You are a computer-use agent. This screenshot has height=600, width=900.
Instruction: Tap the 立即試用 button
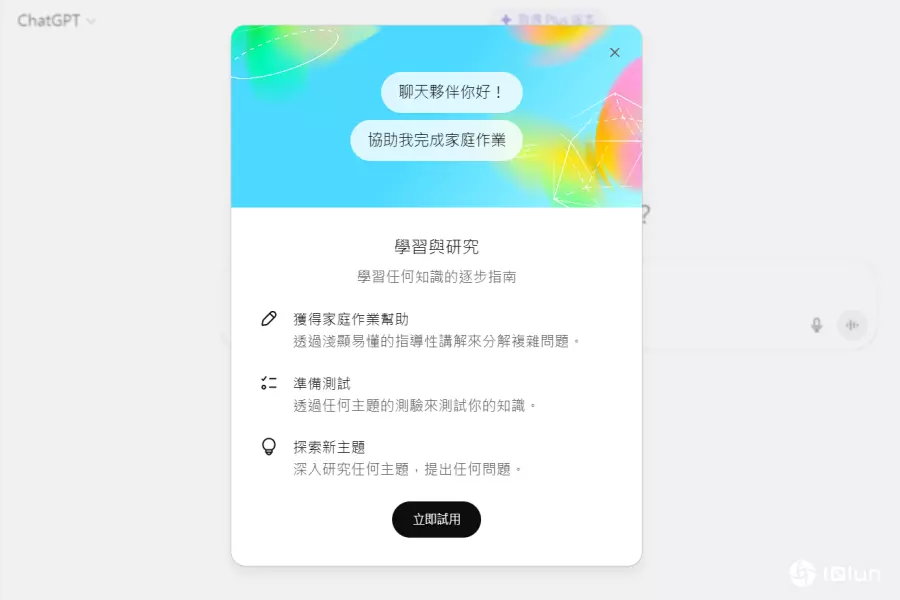(x=436, y=520)
